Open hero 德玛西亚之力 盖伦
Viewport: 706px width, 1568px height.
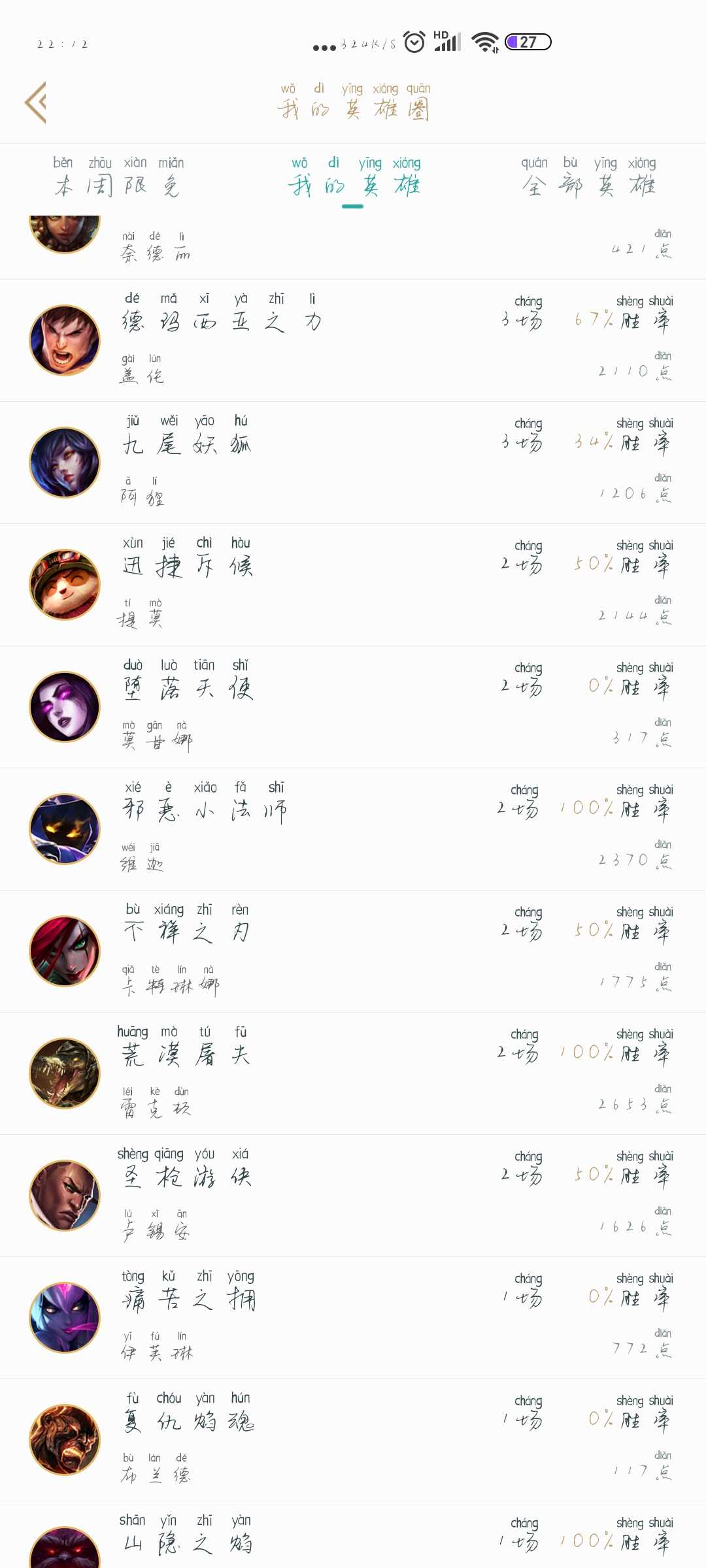(353, 340)
